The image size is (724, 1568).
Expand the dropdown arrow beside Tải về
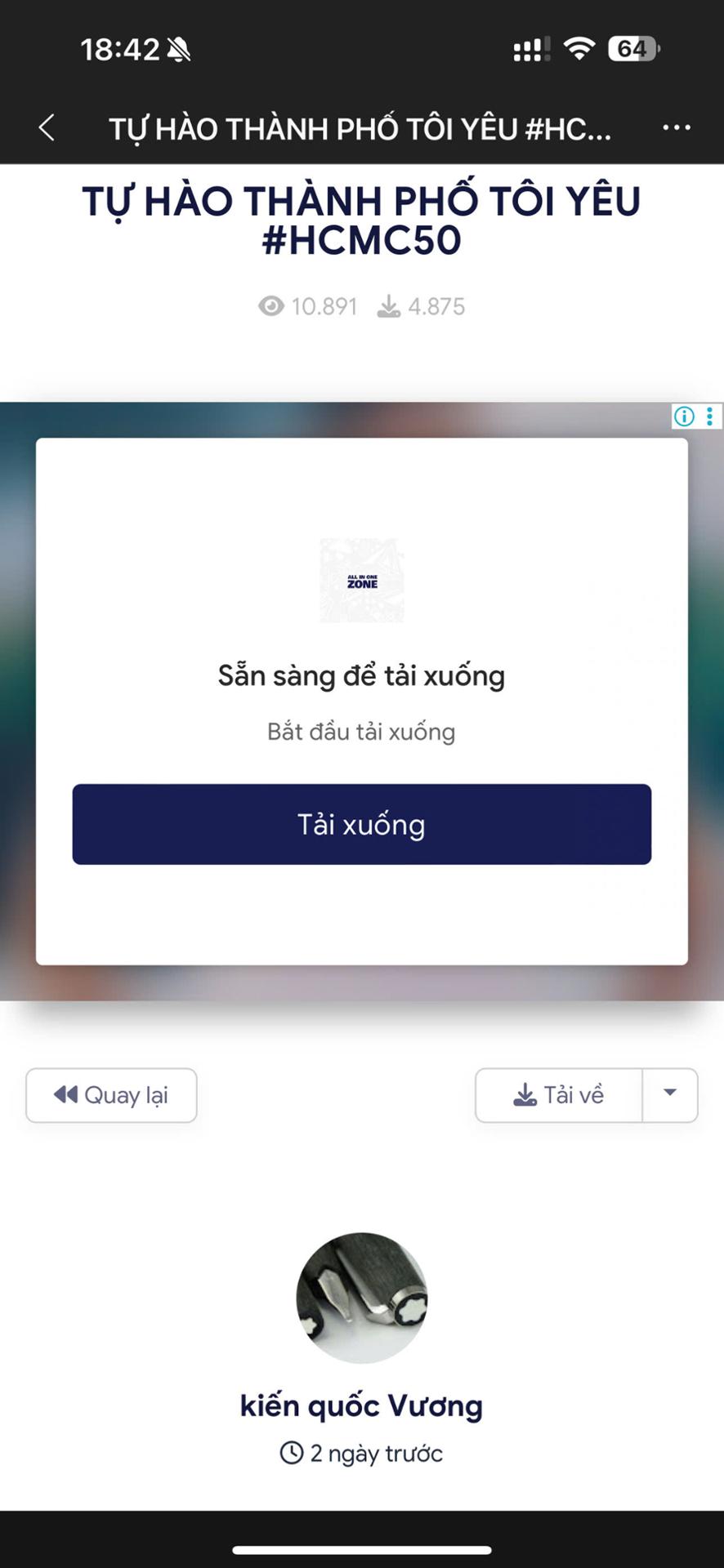[670, 1094]
